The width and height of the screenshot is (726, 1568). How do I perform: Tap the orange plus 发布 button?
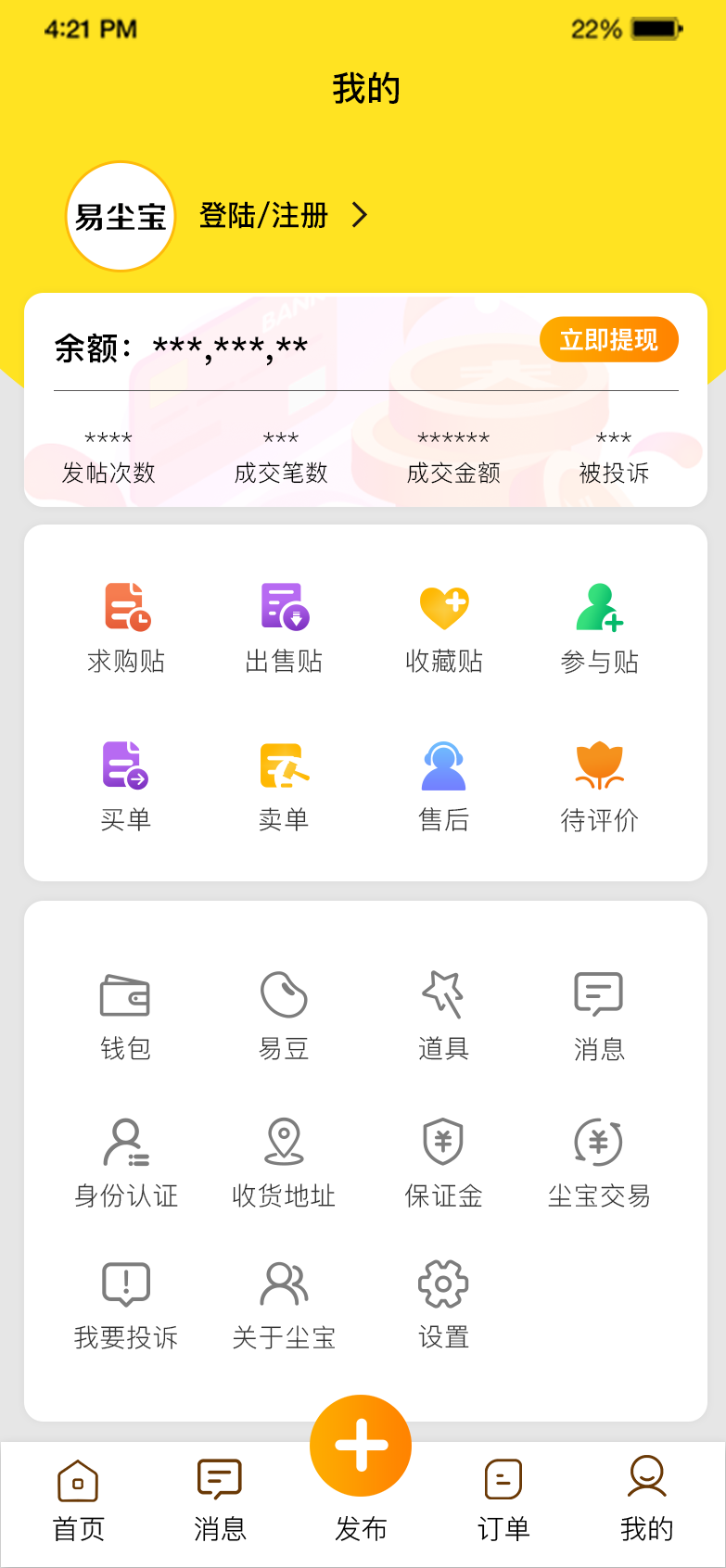[361, 1446]
